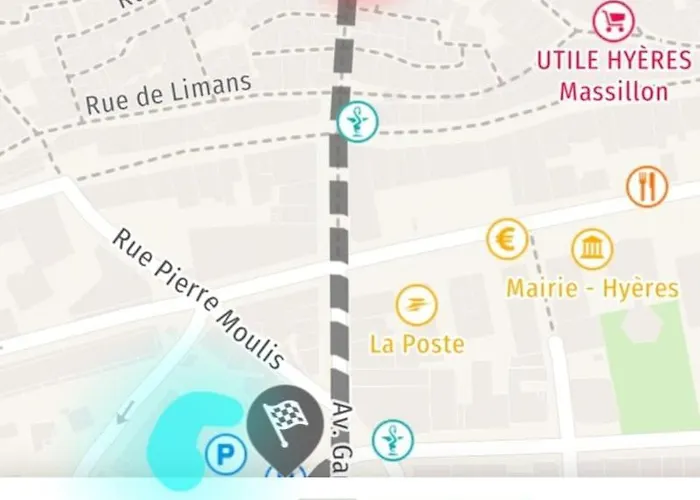Tap the La Poste marker

coord(417,305)
